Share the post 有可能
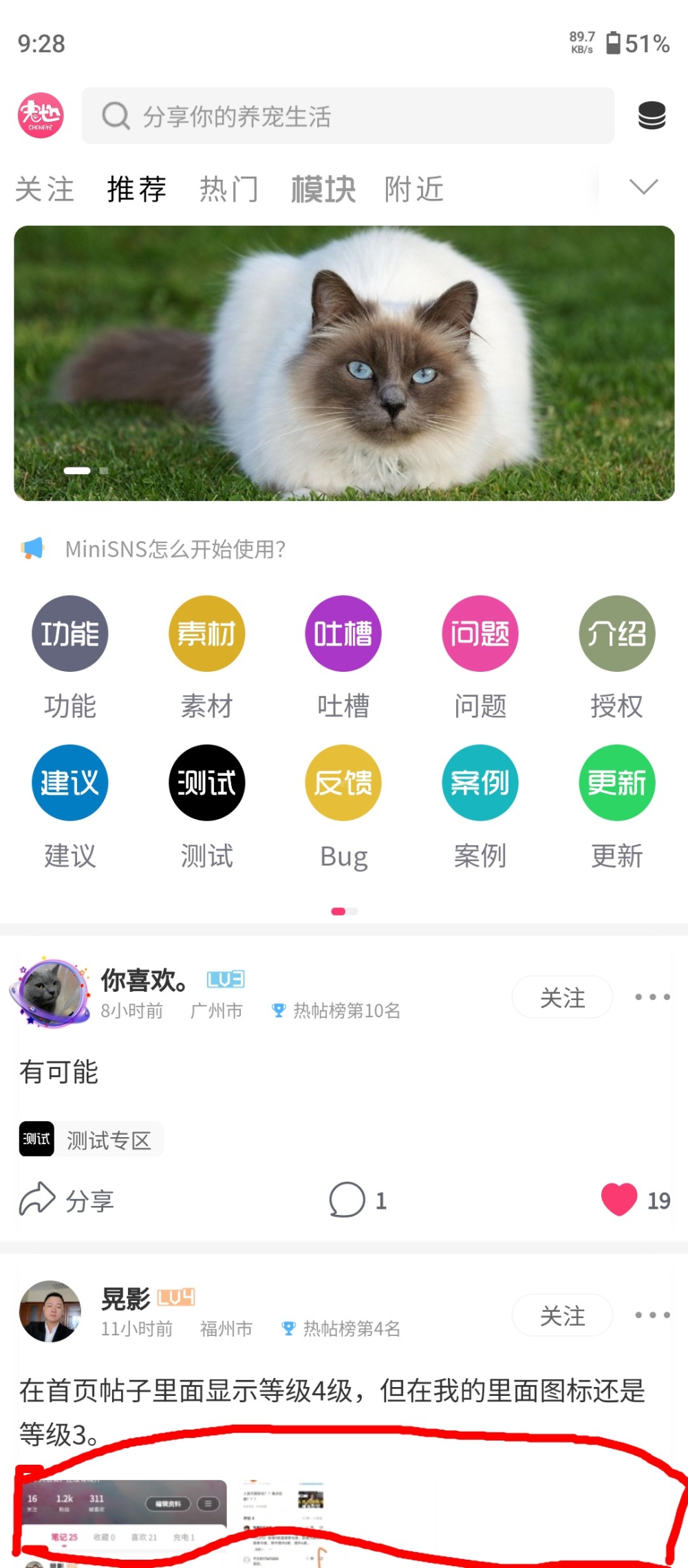Viewport: 688px width, 1568px height. 67,1200
